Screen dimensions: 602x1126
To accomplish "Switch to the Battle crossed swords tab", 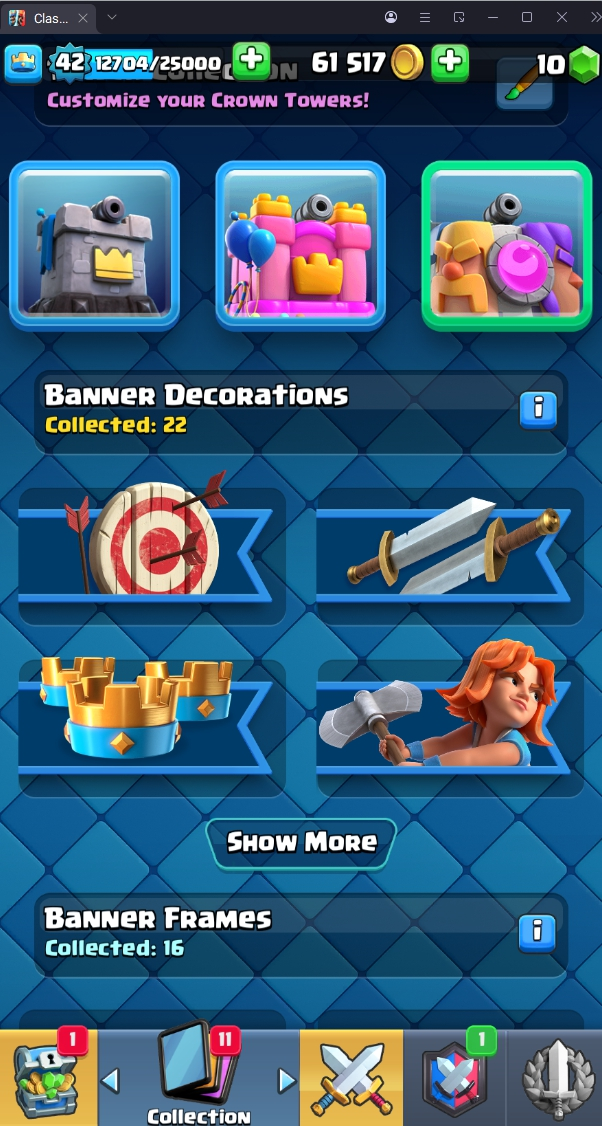I will pyautogui.click(x=351, y=1078).
